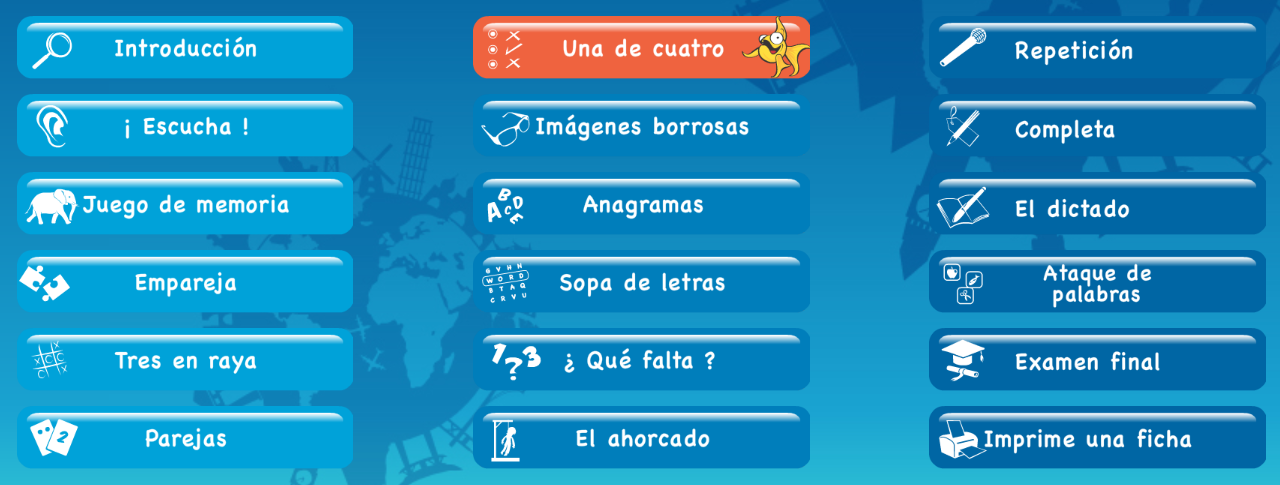Tap the Una de cuatro quiz
The width and height of the screenshot is (1280, 485).
click(x=641, y=48)
